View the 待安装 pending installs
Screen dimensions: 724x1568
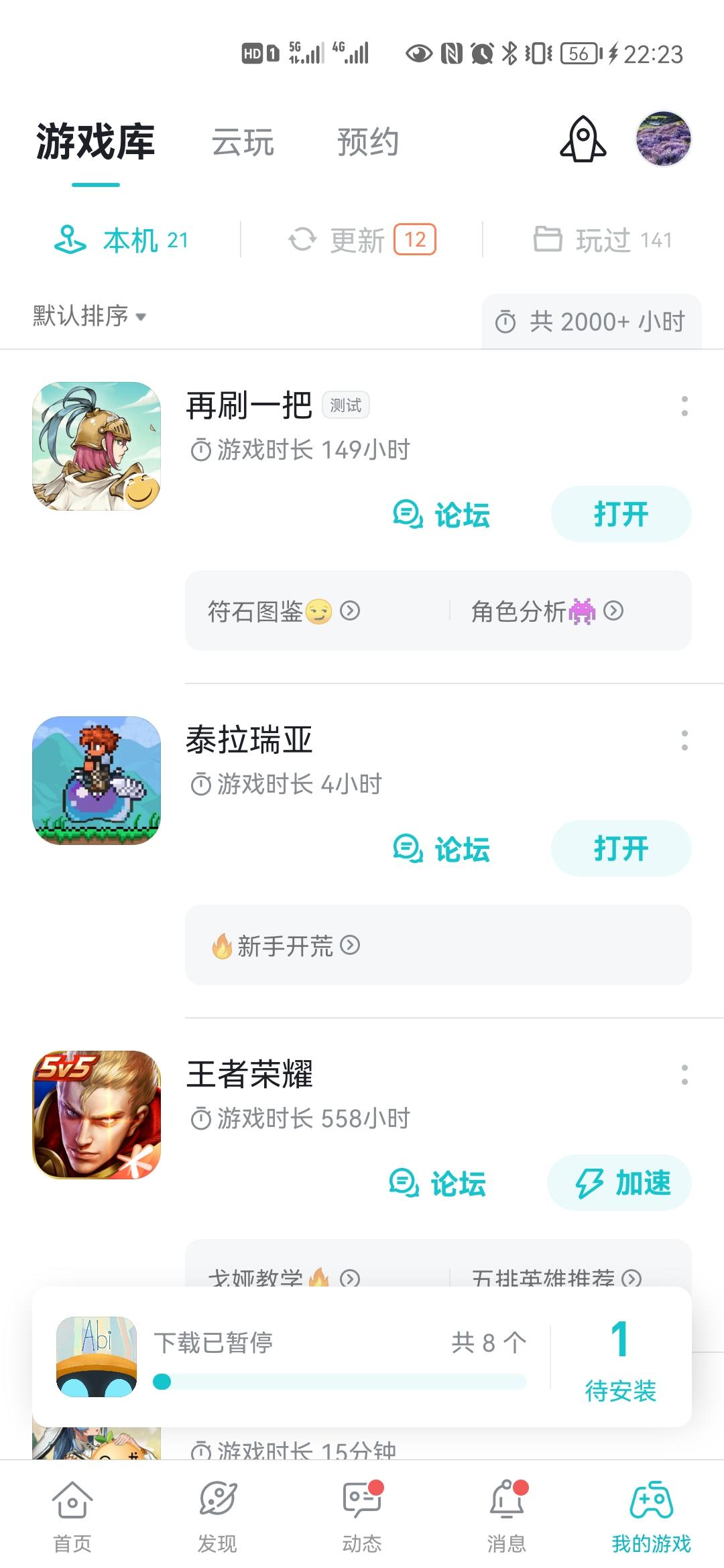pyautogui.click(x=620, y=1358)
